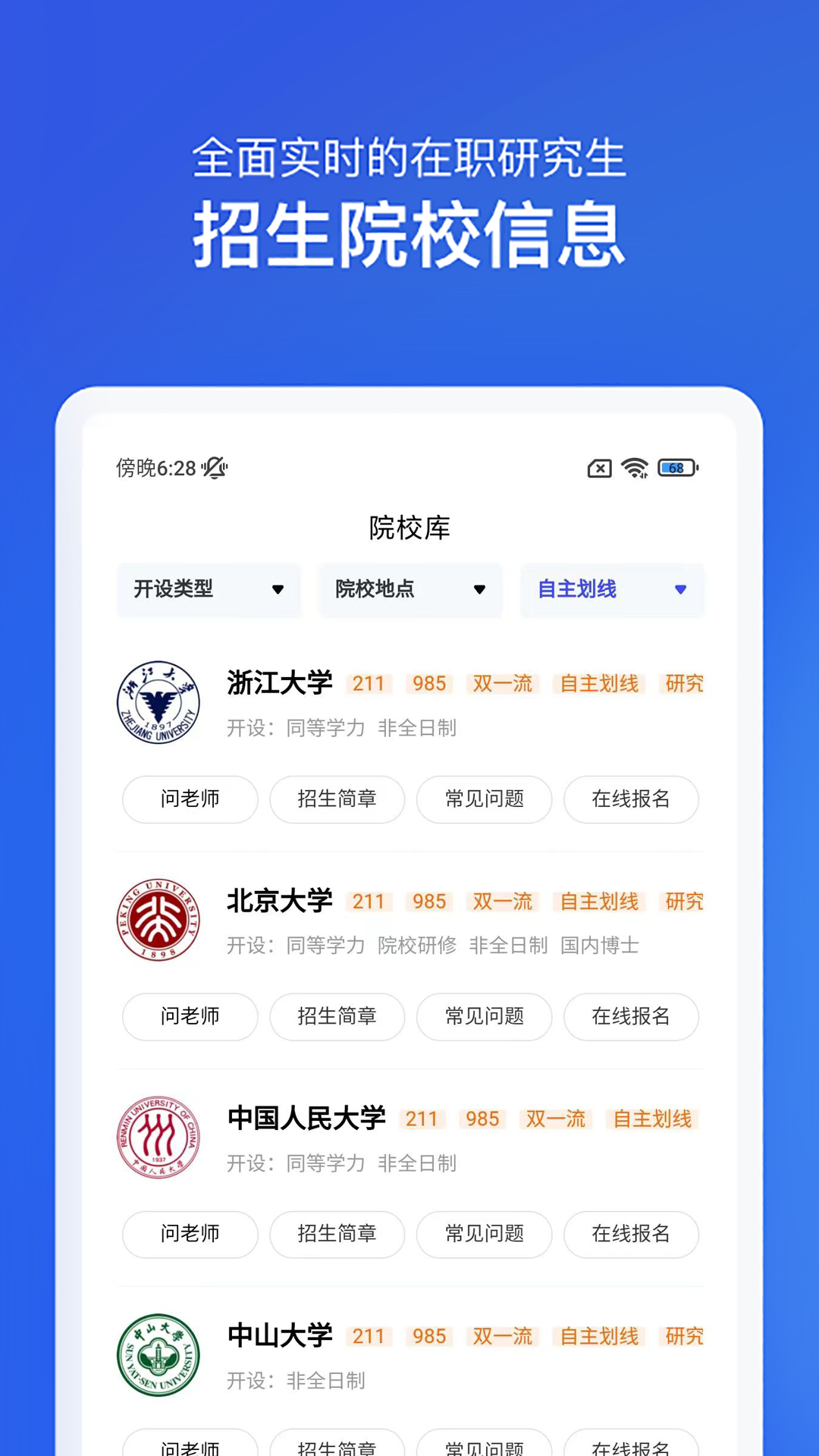This screenshot has width=819, height=1456.
Task: Click 问老师 button under 浙江大学
Action: pos(190,799)
